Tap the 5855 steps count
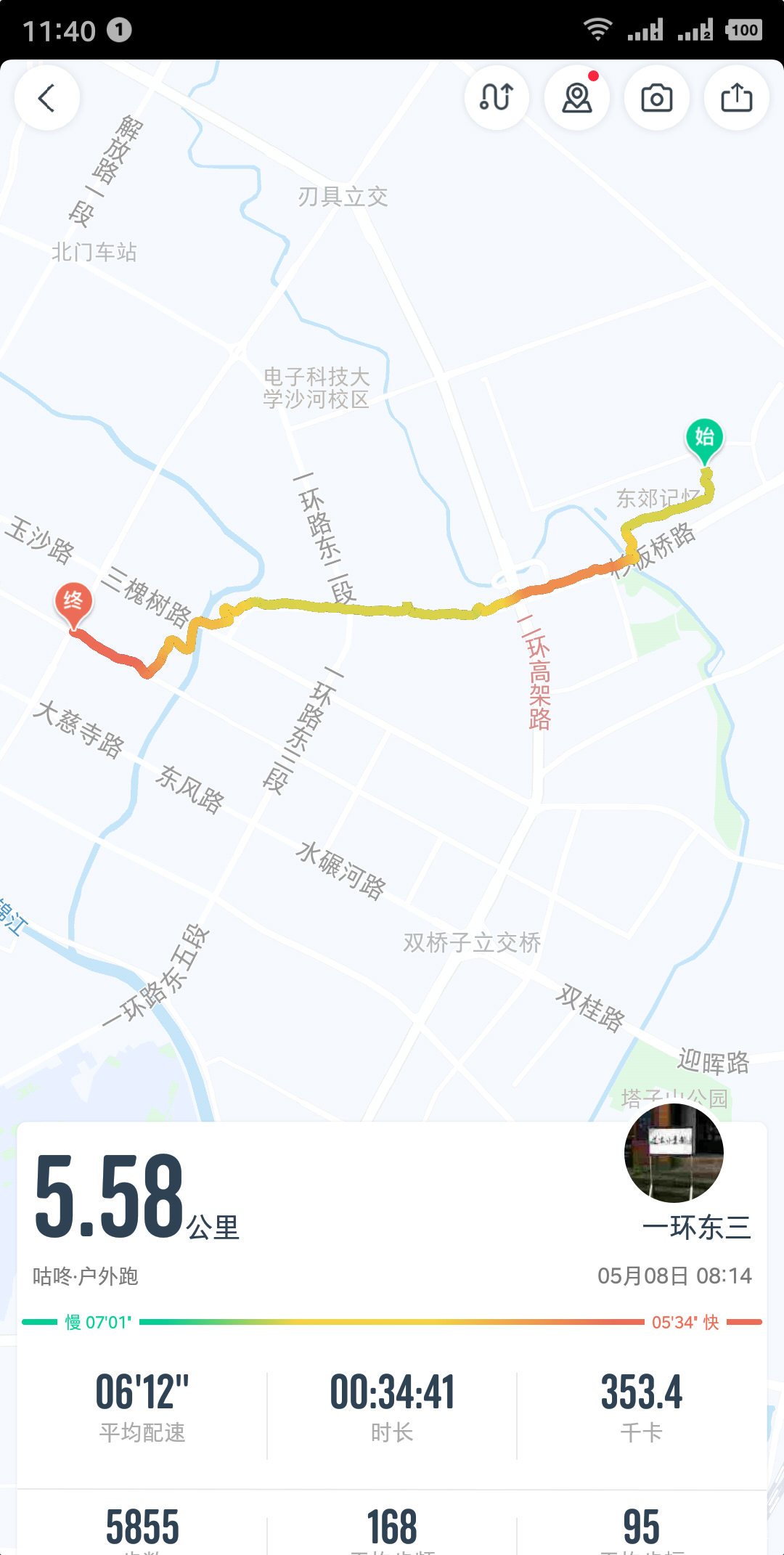Screen dimensions: 784x1555 pyautogui.click(x=144, y=1525)
